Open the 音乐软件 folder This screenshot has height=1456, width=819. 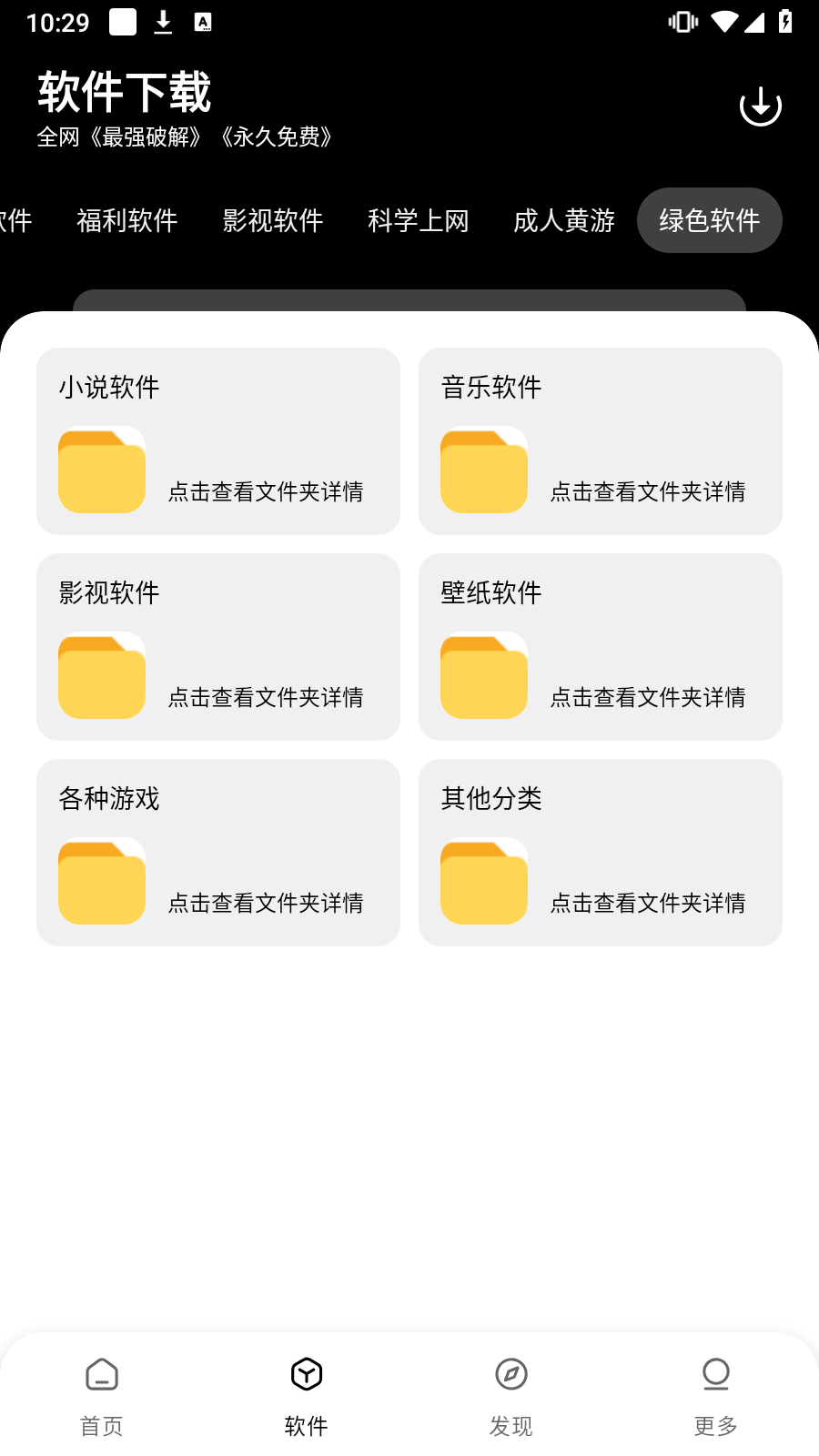(x=601, y=441)
